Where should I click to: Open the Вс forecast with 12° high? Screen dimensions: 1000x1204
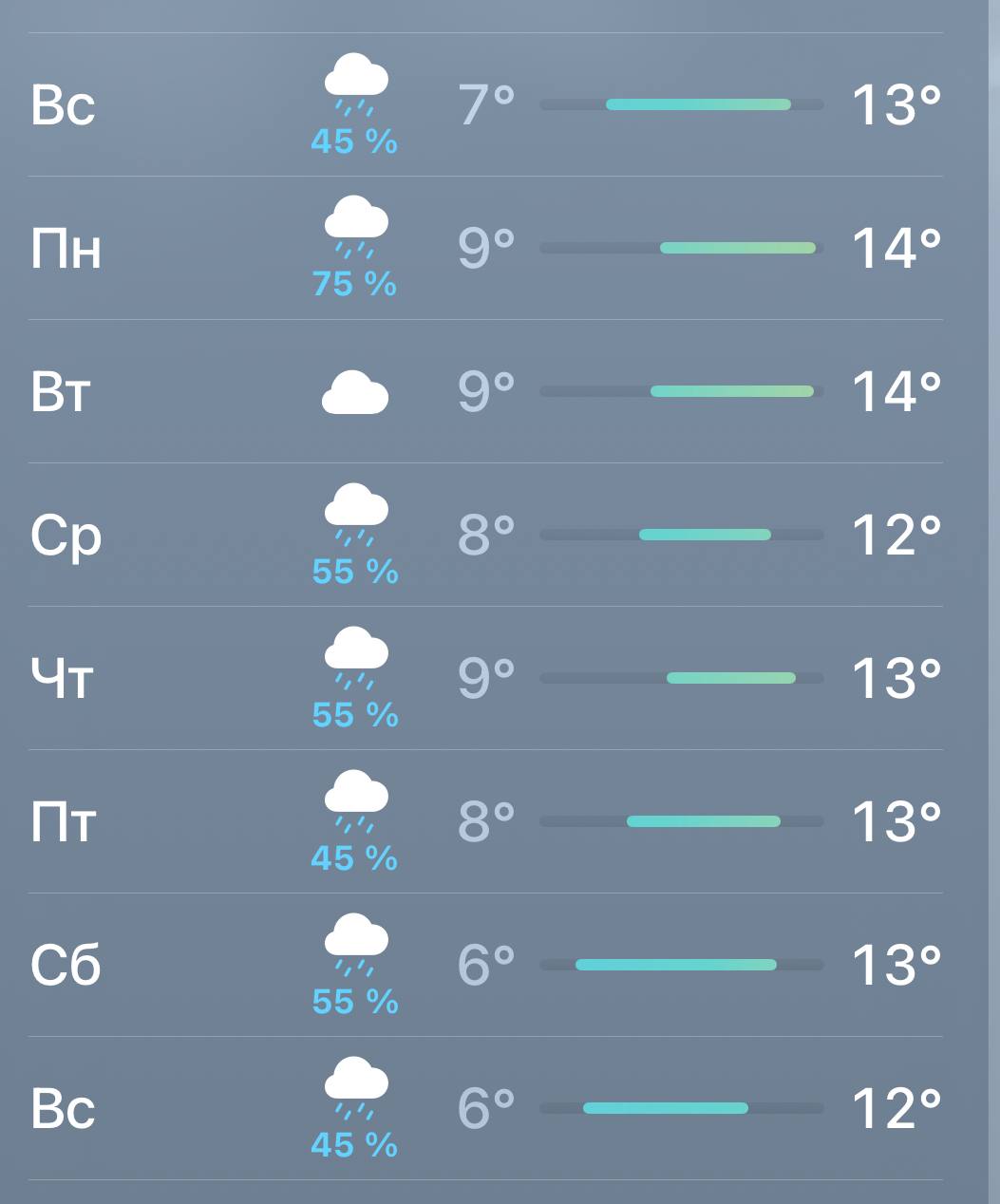pyautogui.click(x=486, y=1108)
